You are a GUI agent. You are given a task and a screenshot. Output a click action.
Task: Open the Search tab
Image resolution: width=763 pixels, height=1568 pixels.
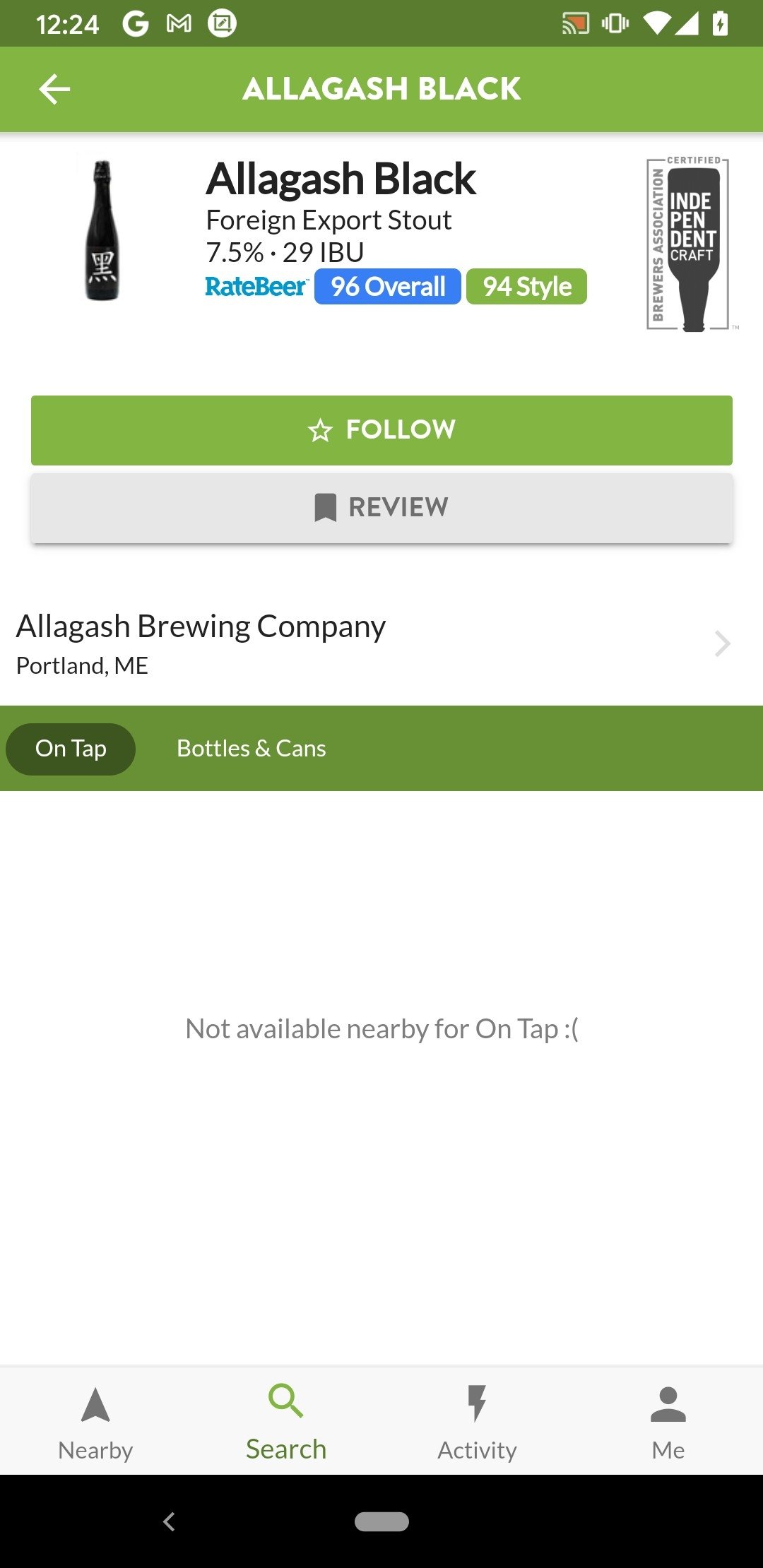pyautogui.click(x=286, y=1422)
